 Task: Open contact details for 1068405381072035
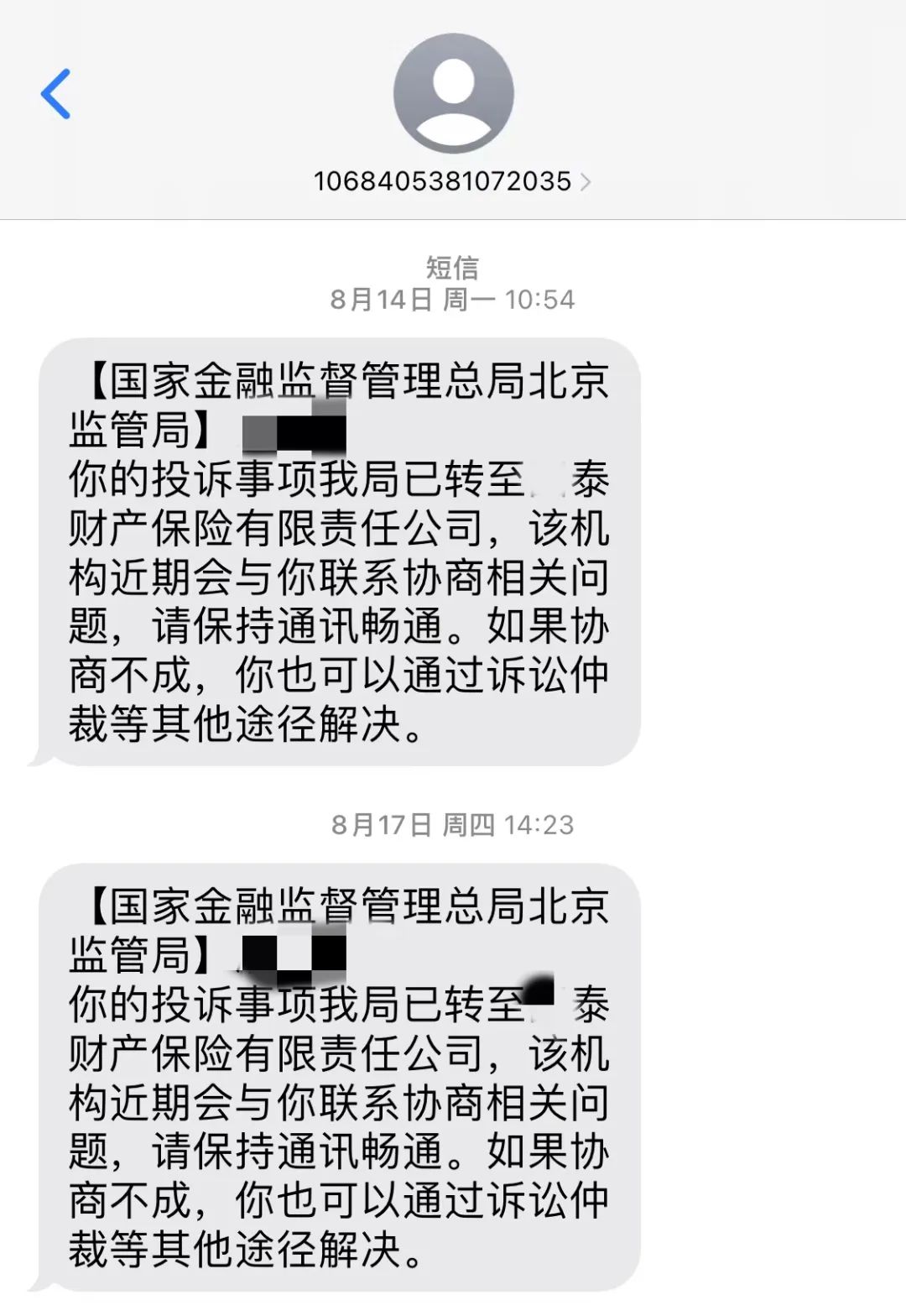(452, 181)
